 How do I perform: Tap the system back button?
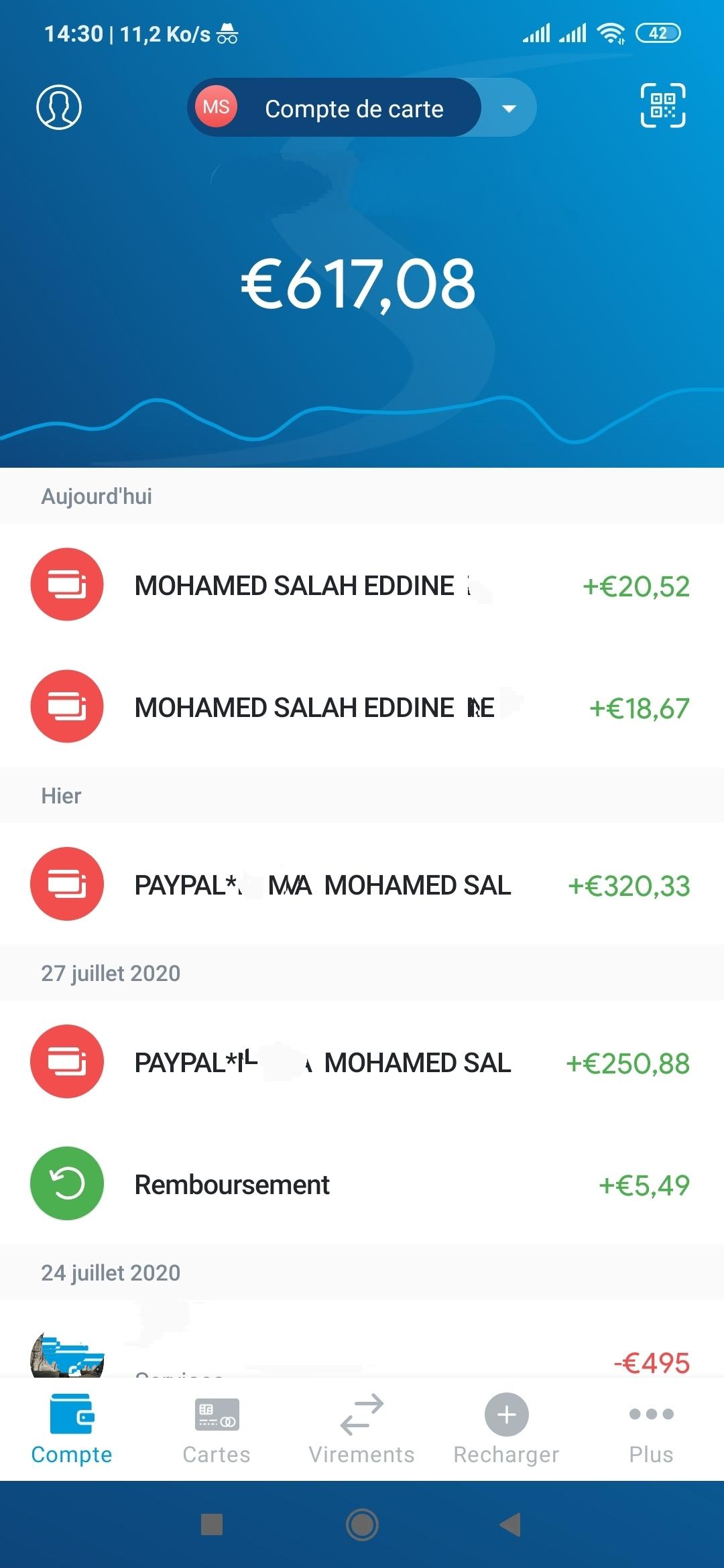[511, 1524]
